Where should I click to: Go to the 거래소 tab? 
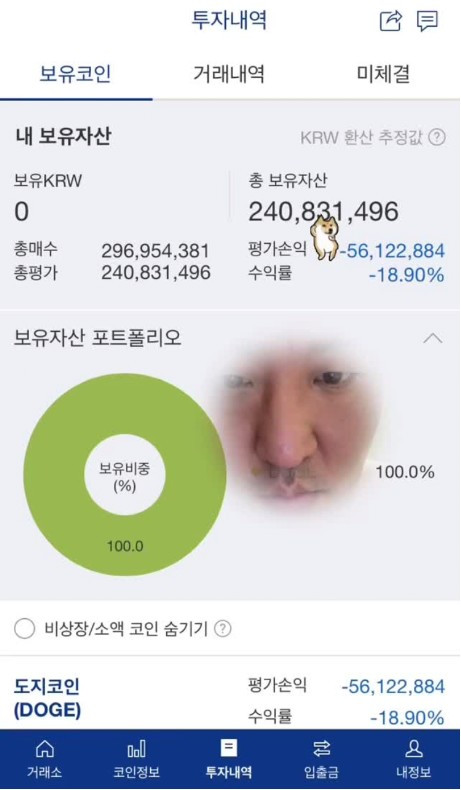click(45, 759)
